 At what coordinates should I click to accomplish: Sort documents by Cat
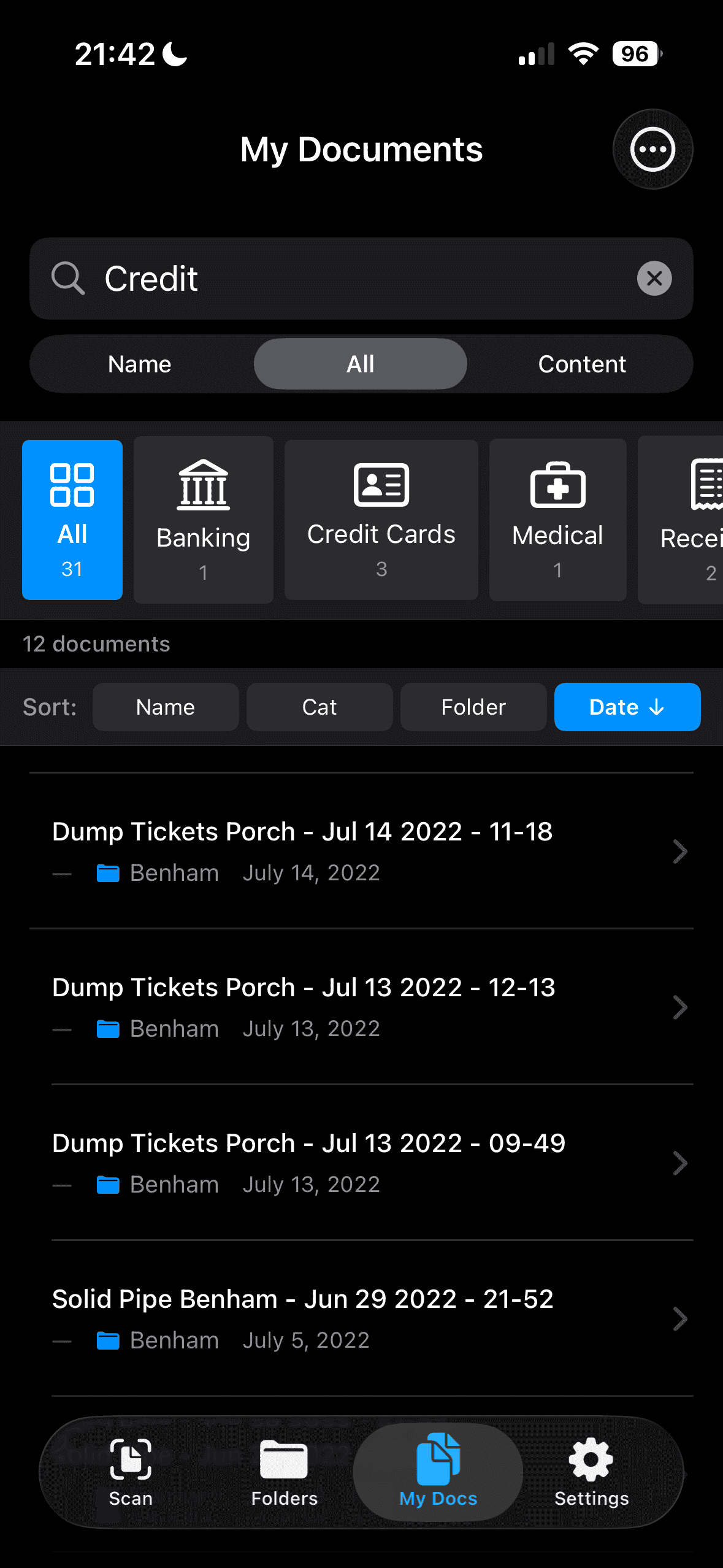click(x=319, y=707)
